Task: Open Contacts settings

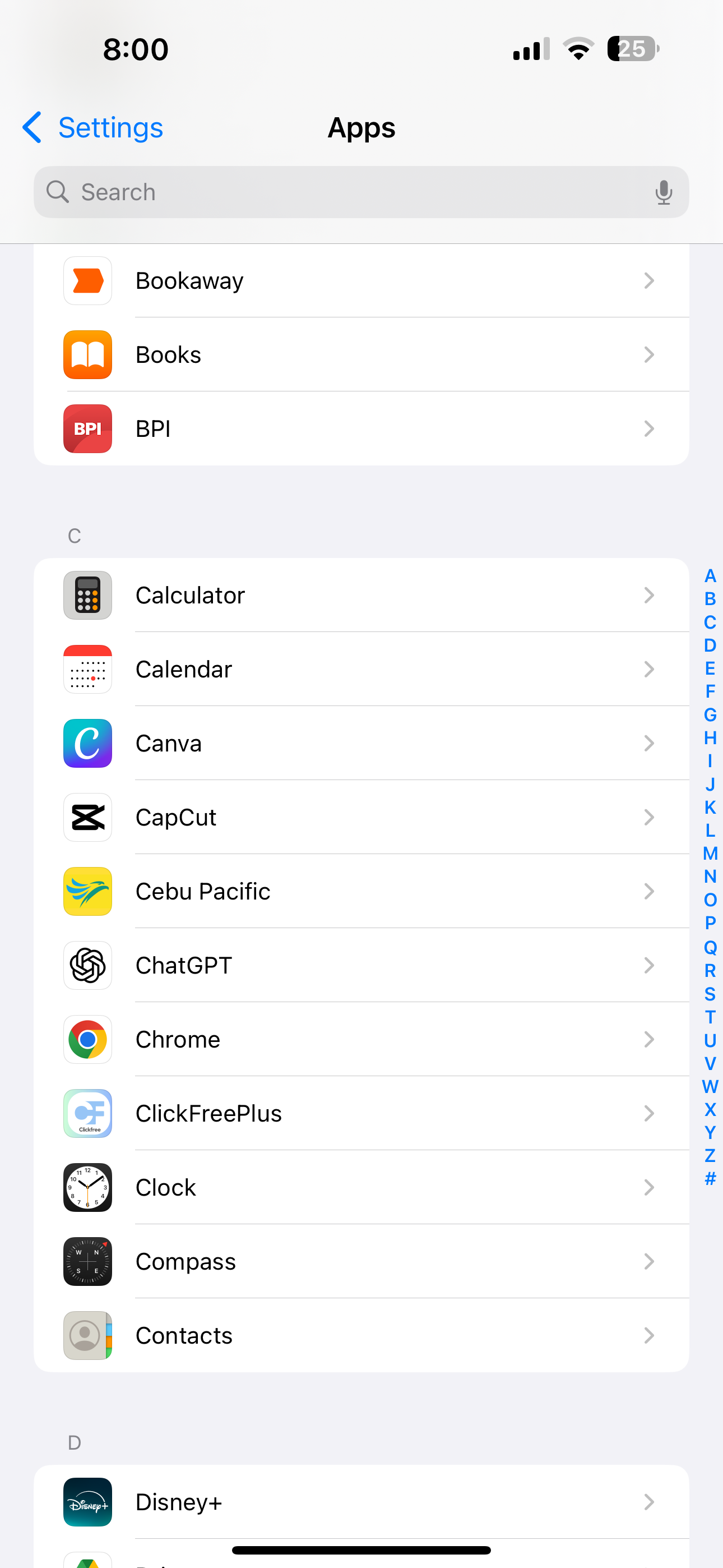Action: tap(361, 1335)
